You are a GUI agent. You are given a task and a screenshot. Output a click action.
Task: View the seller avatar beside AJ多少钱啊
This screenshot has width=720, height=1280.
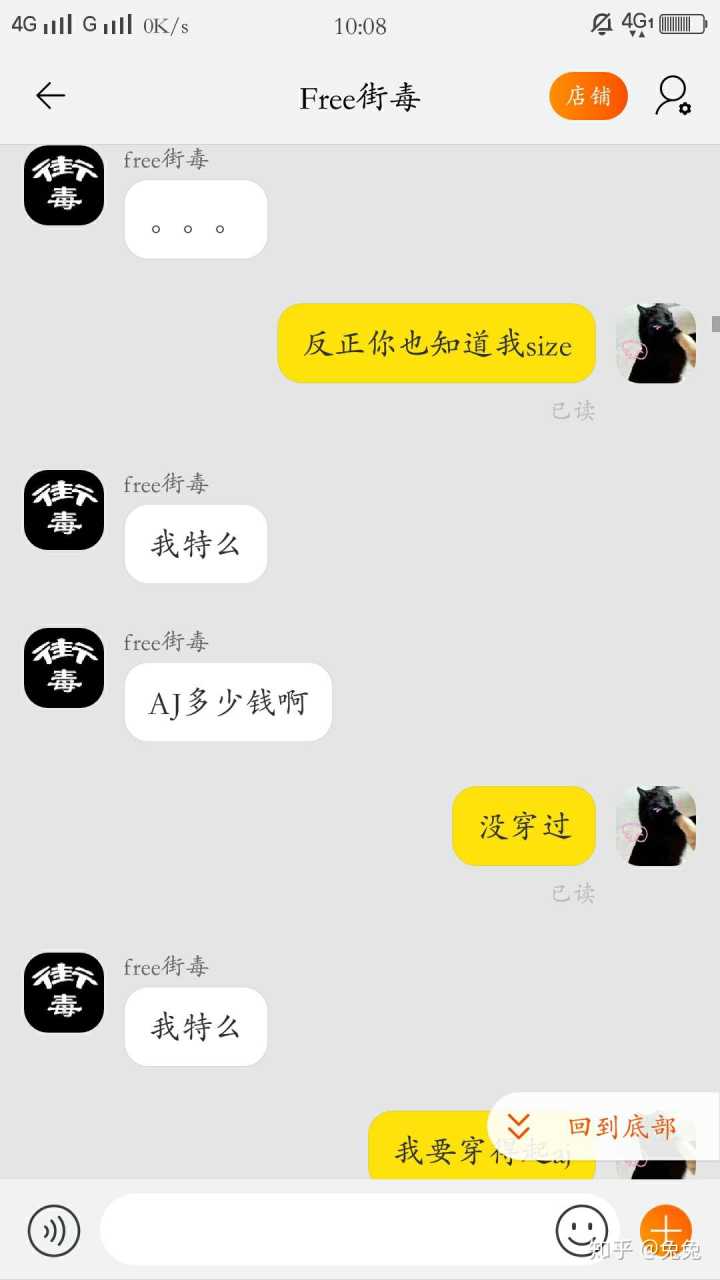click(64, 668)
